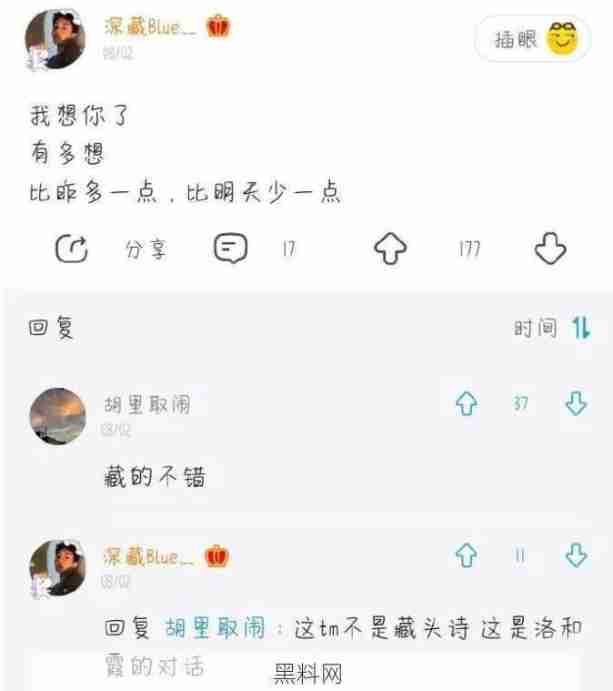
Task: Open the post's comment icon
Action: click(231, 247)
